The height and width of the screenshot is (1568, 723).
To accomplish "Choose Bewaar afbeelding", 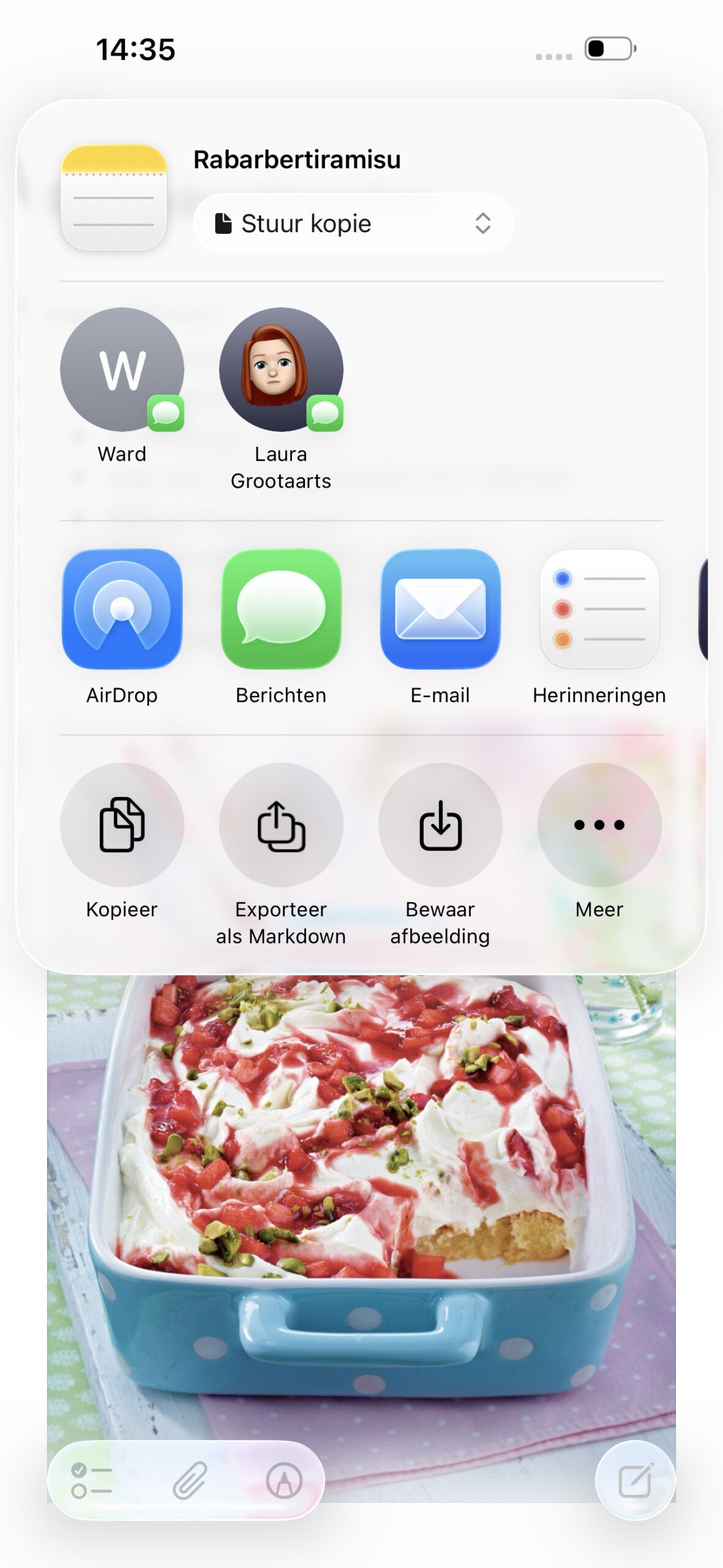I will [x=440, y=824].
